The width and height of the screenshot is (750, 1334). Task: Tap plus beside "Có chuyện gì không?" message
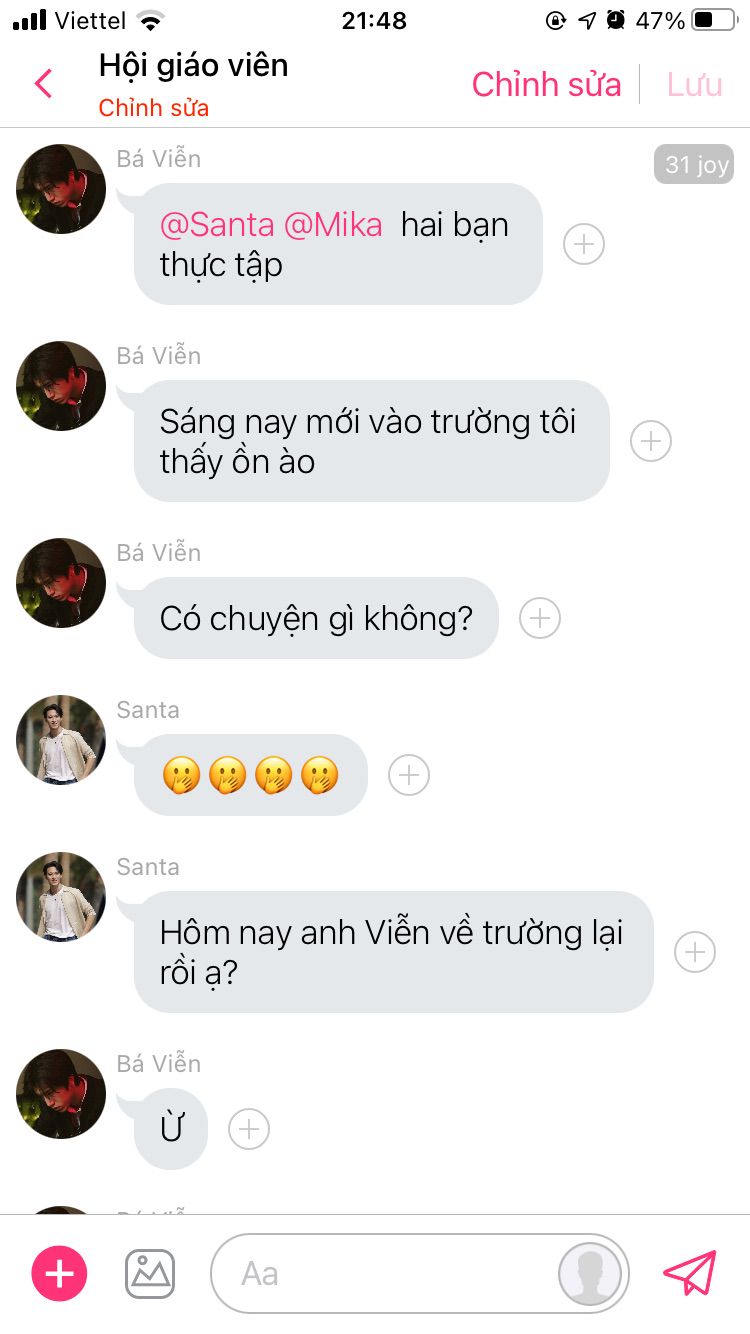point(540,618)
